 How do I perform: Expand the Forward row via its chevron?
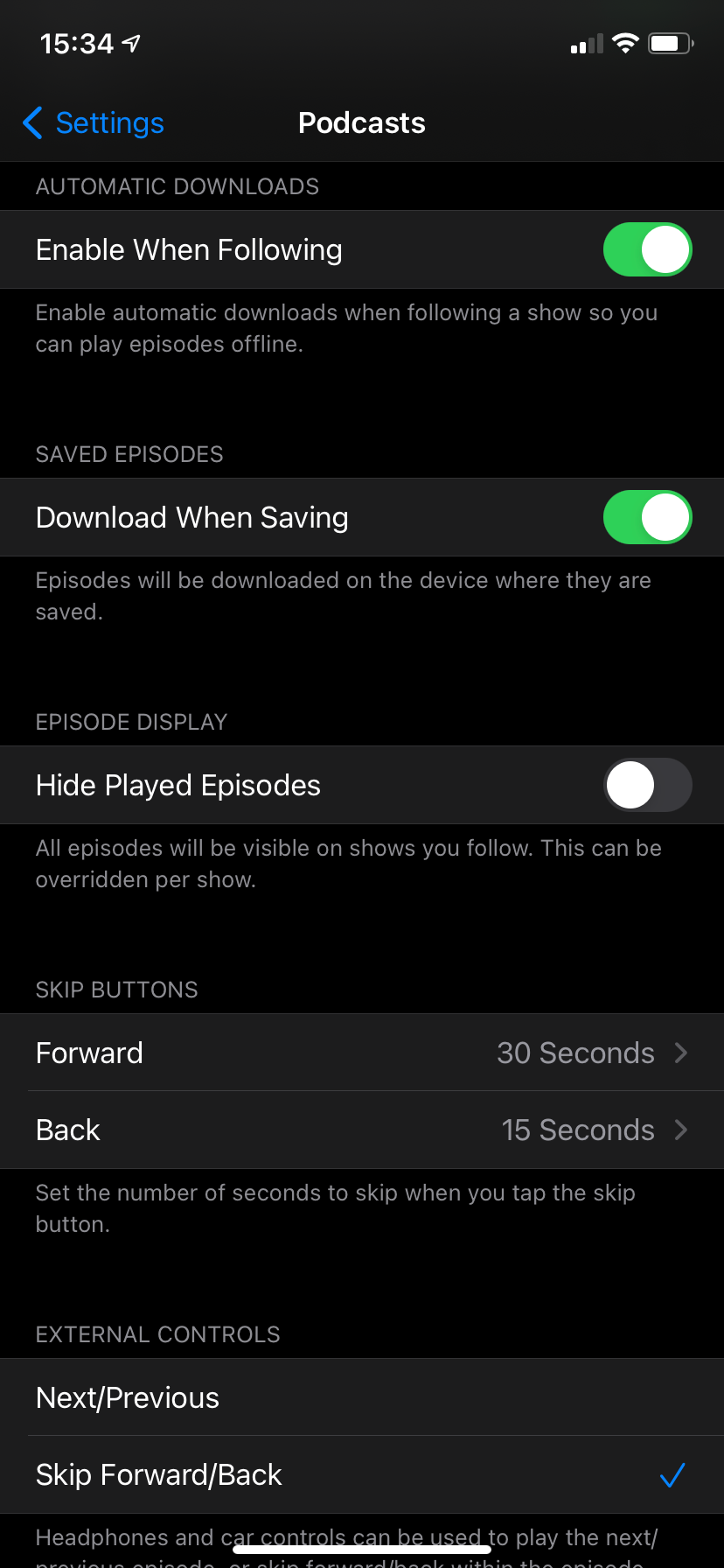(x=681, y=1053)
